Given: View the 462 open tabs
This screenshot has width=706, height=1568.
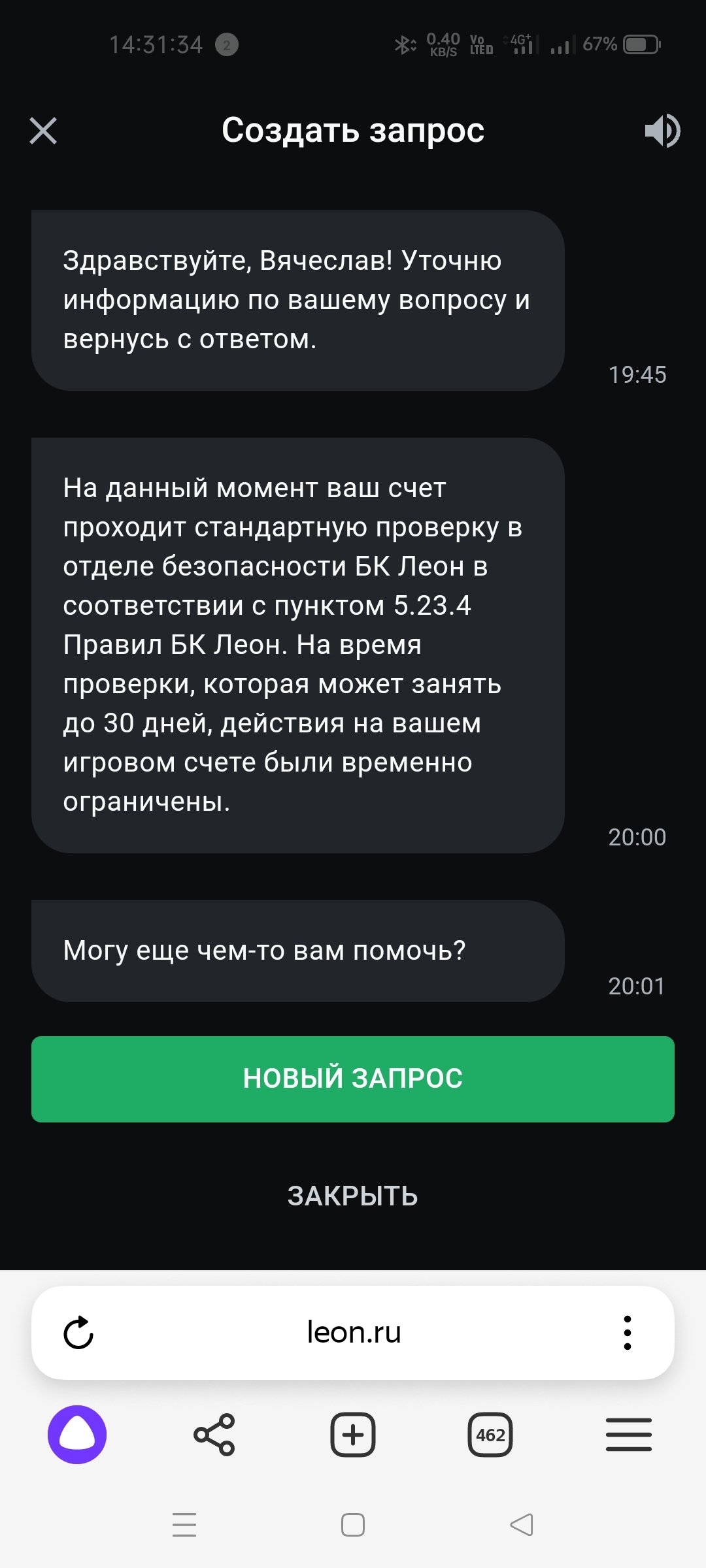Looking at the screenshot, I should pyautogui.click(x=490, y=1435).
